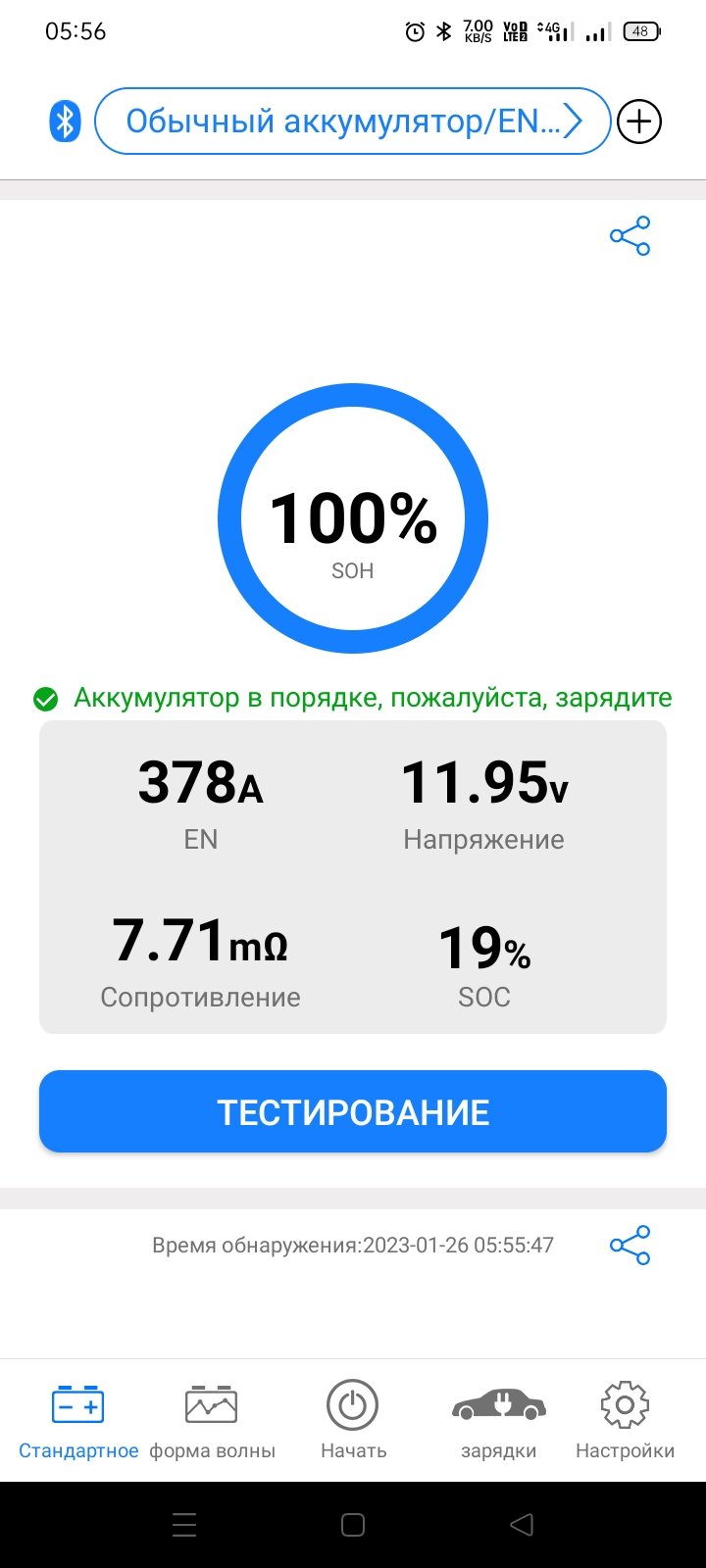
Task: Open the Настройки tab
Action: click(x=625, y=1420)
